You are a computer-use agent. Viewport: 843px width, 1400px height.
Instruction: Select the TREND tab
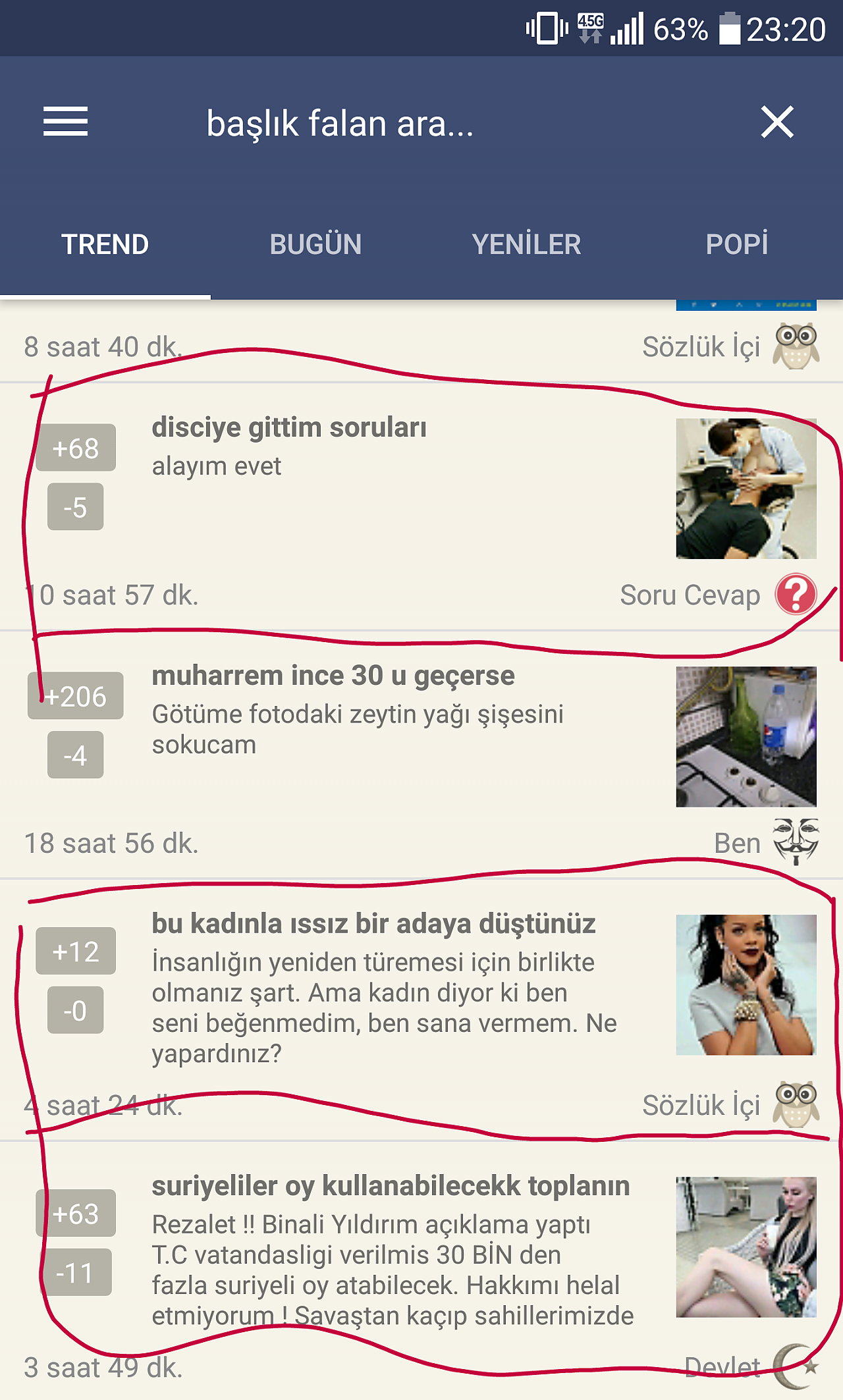tap(105, 244)
